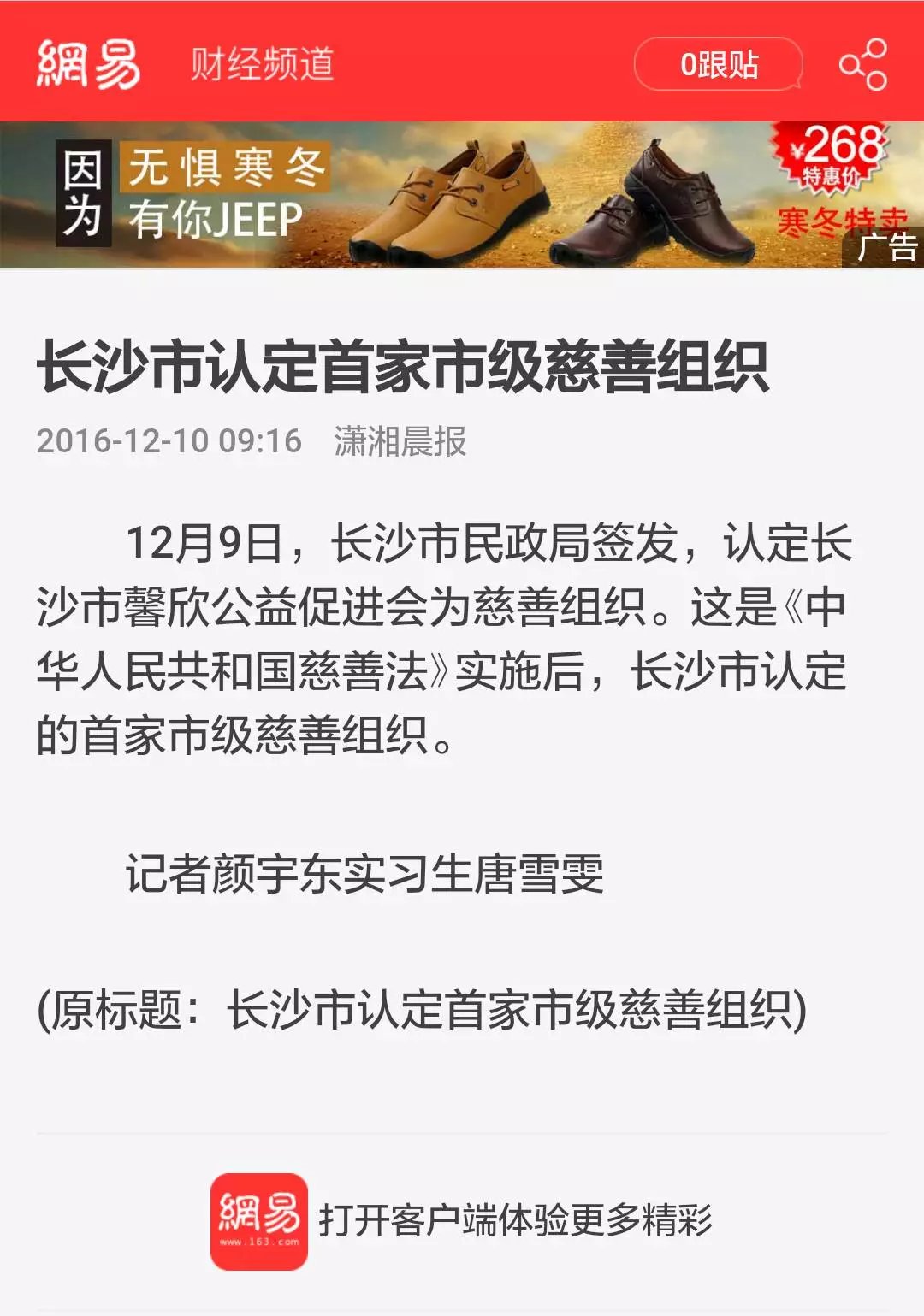The height and width of the screenshot is (1316, 924).
Task: Open the 0跟贴 comments button
Action: tap(718, 64)
